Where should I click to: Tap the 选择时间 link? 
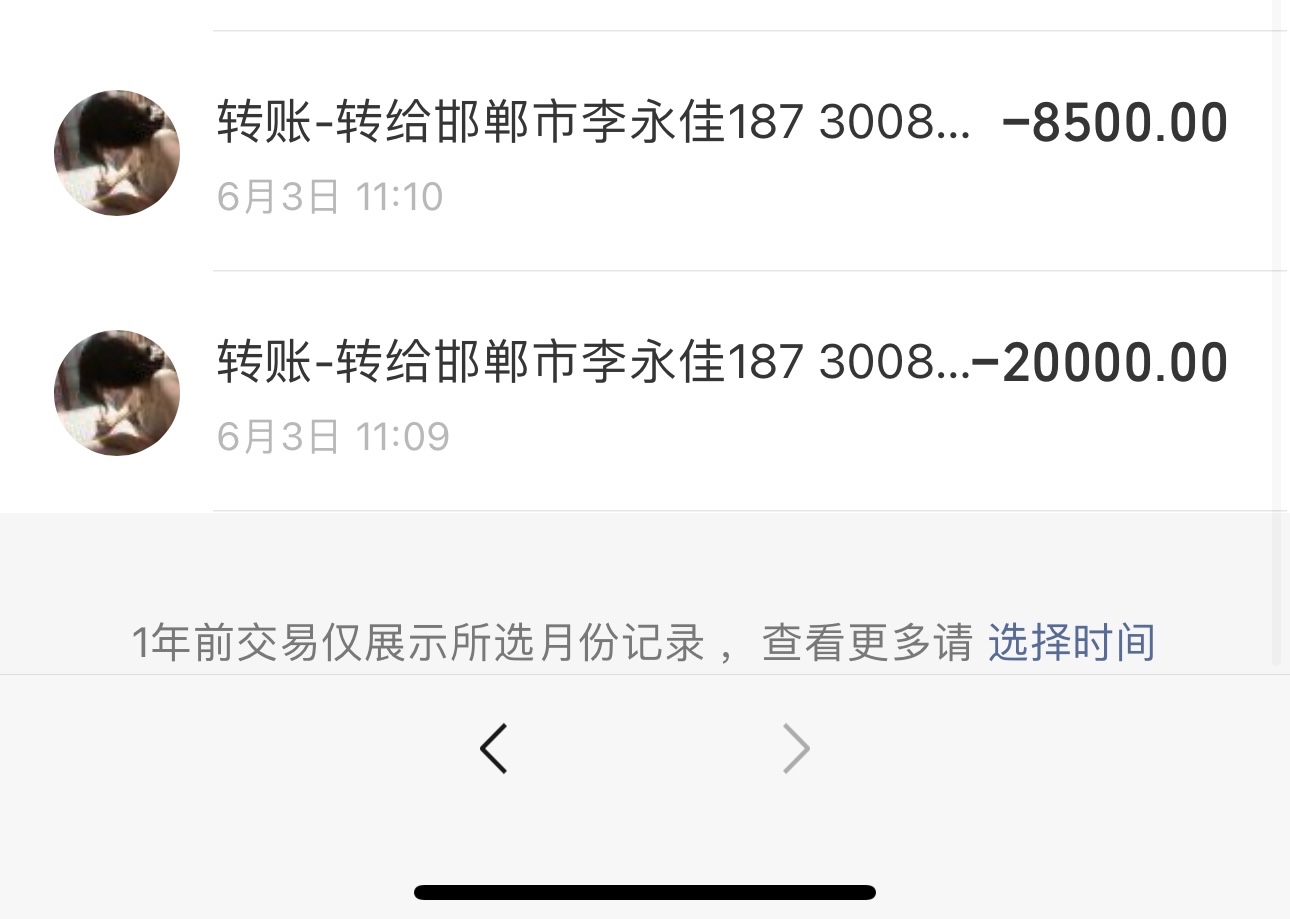click(x=1071, y=643)
